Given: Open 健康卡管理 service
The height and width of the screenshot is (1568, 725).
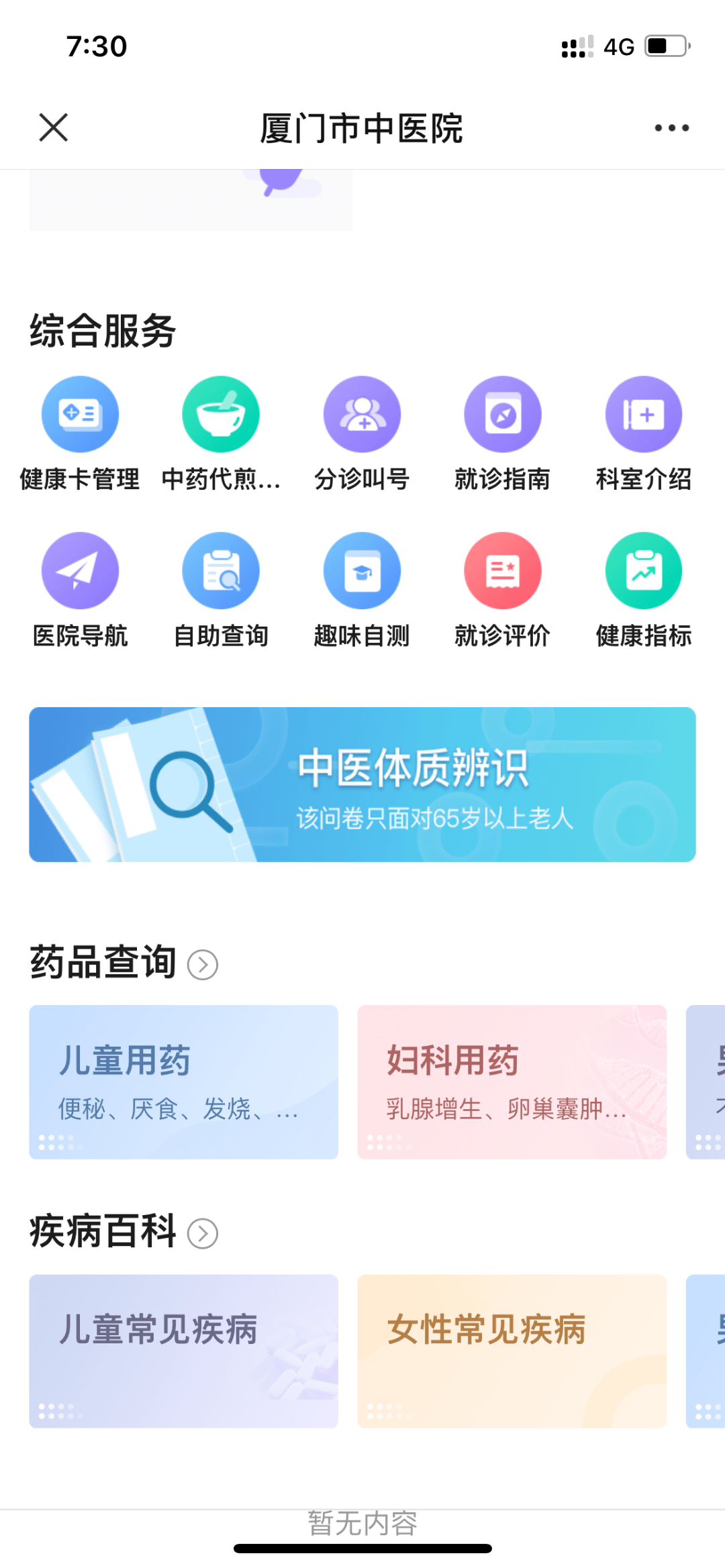Looking at the screenshot, I should coord(80,415).
